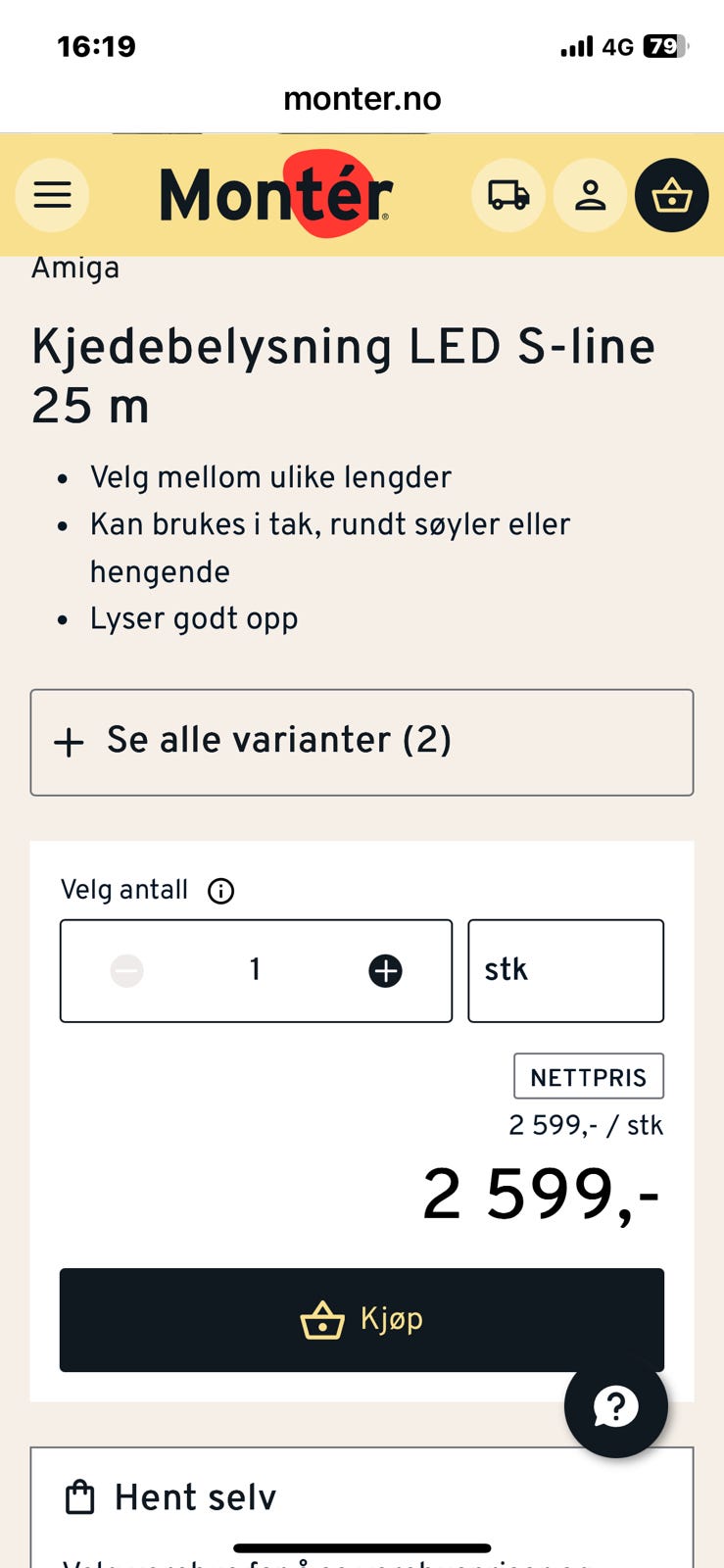Viewport: 724px width, 1568px height.
Task: Open the Amiga brand link
Action: click(75, 267)
